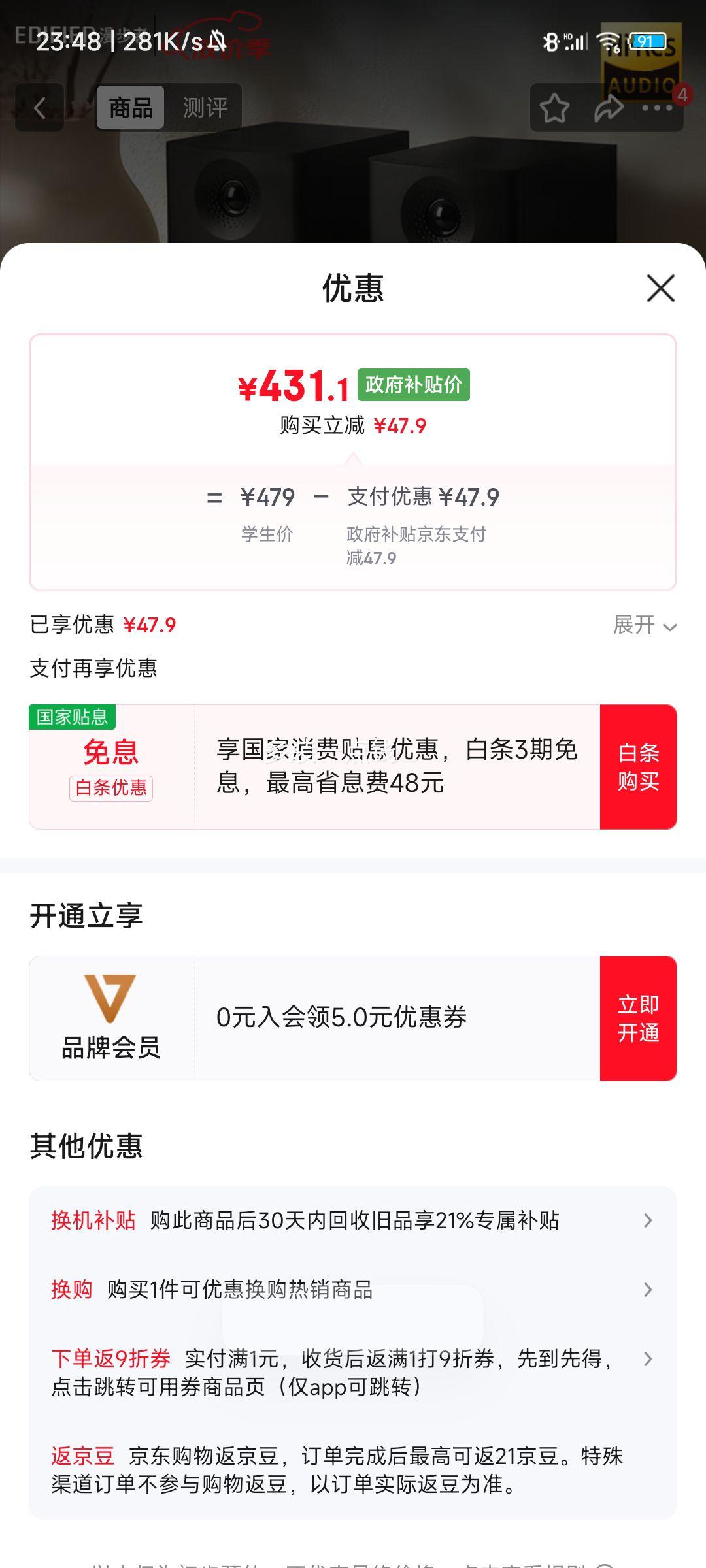
Task: Open the 换购 add-on purchase row
Action: (x=353, y=1290)
